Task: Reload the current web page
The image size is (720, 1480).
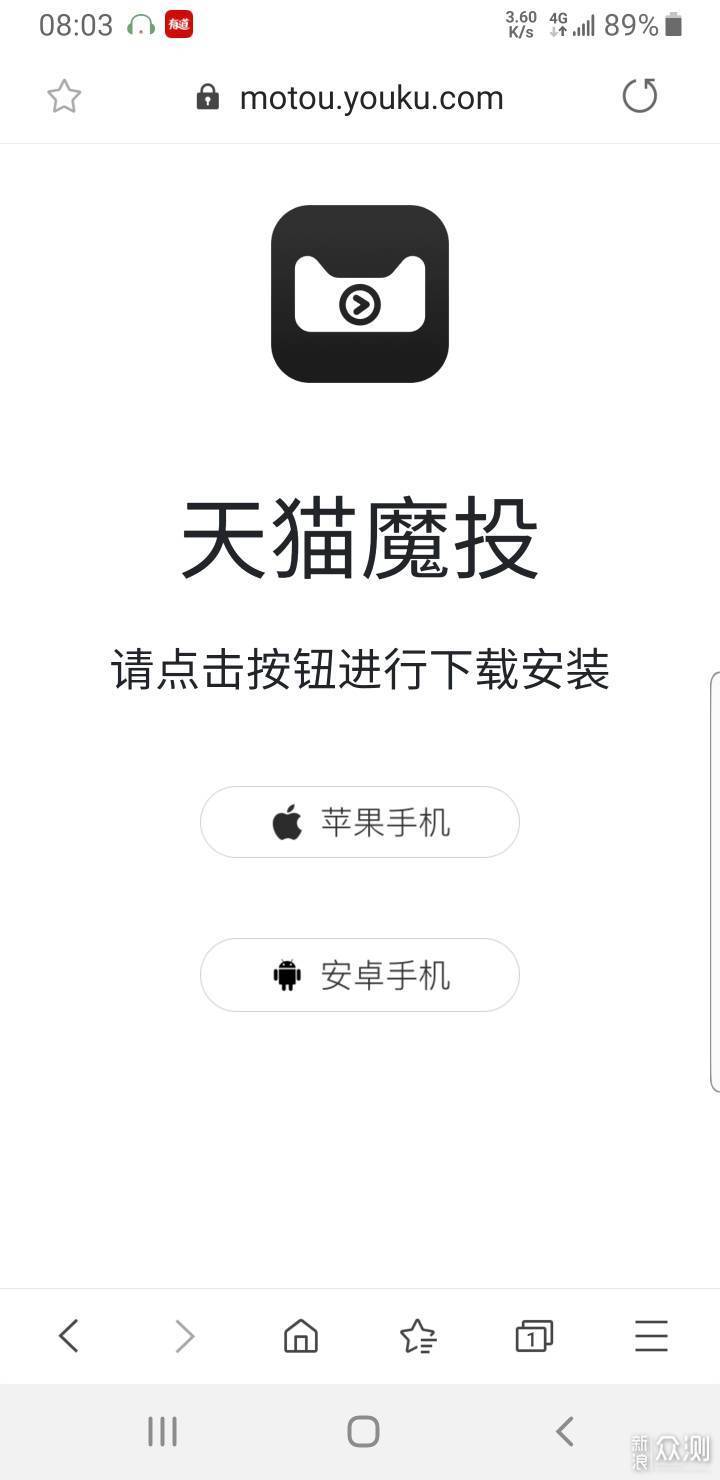Action: coord(639,97)
